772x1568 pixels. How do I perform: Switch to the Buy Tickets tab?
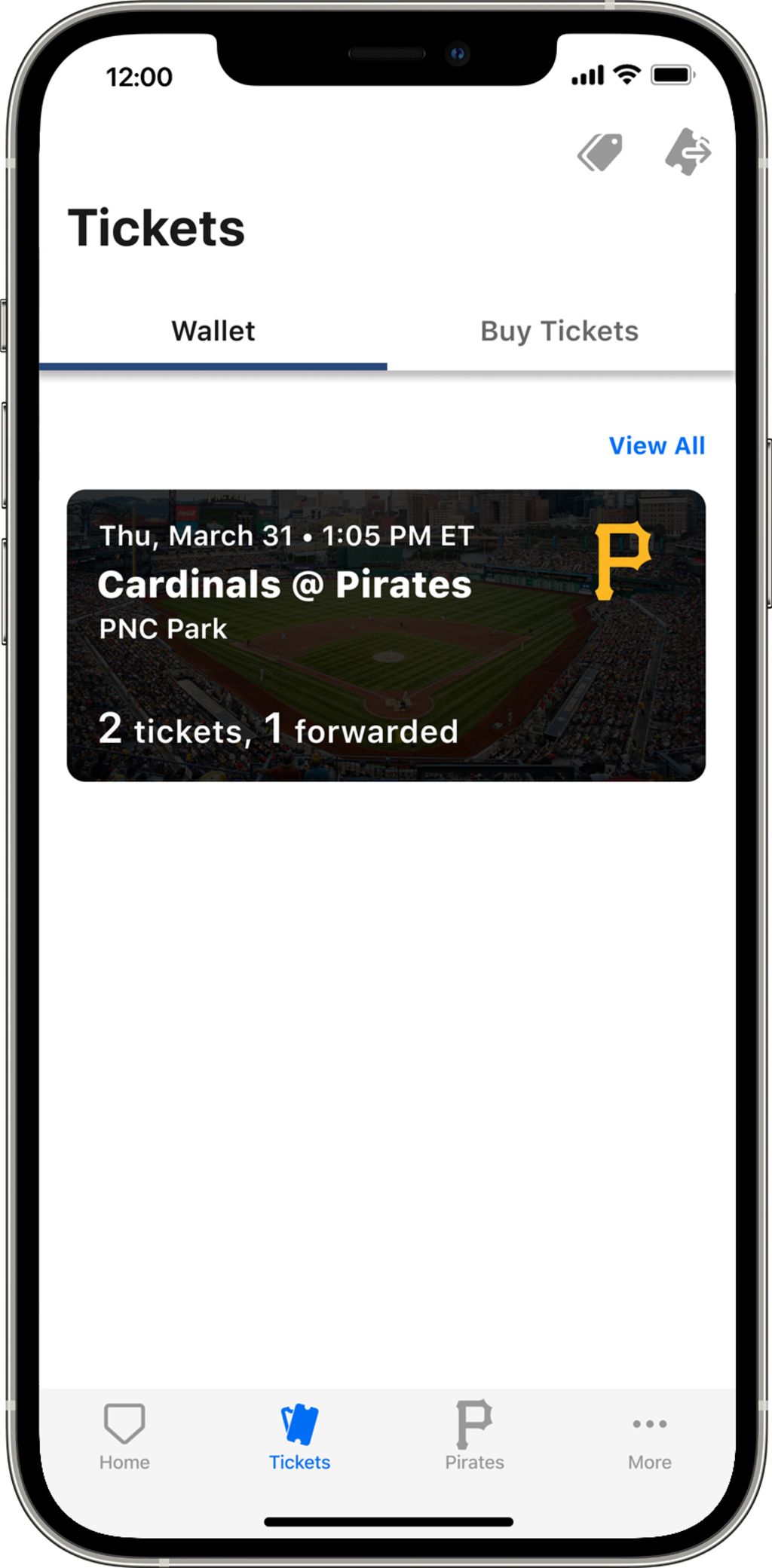559,331
